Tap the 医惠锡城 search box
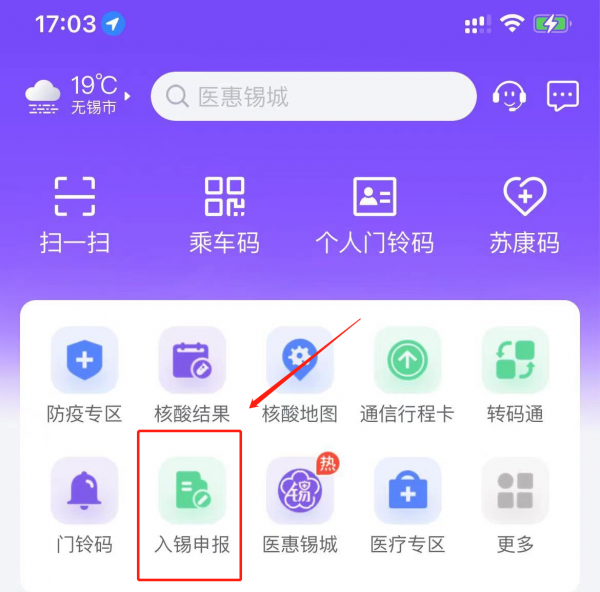Image resolution: width=600 pixels, height=592 pixels. (313, 96)
